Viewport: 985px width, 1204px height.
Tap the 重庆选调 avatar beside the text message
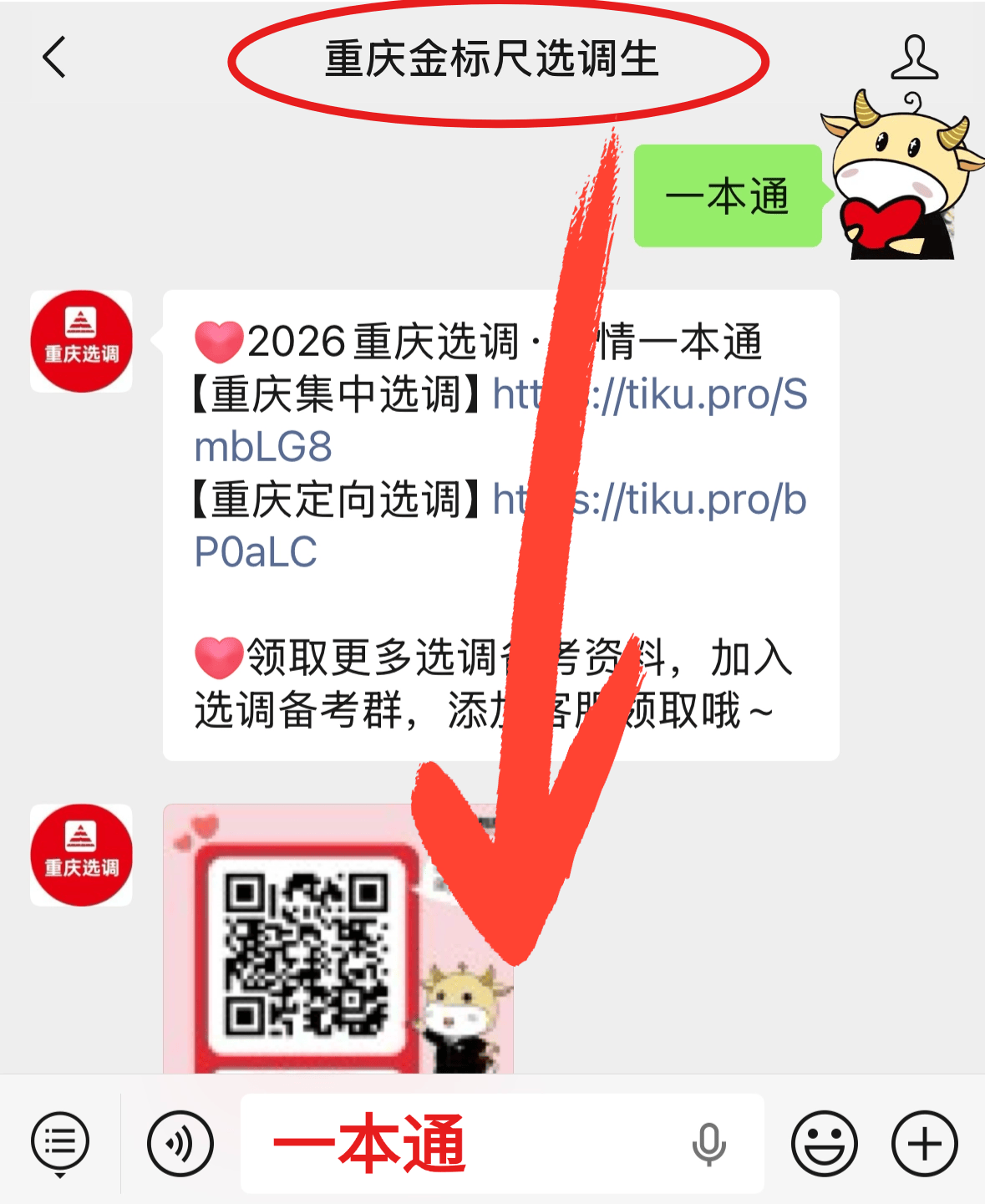(x=81, y=341)
